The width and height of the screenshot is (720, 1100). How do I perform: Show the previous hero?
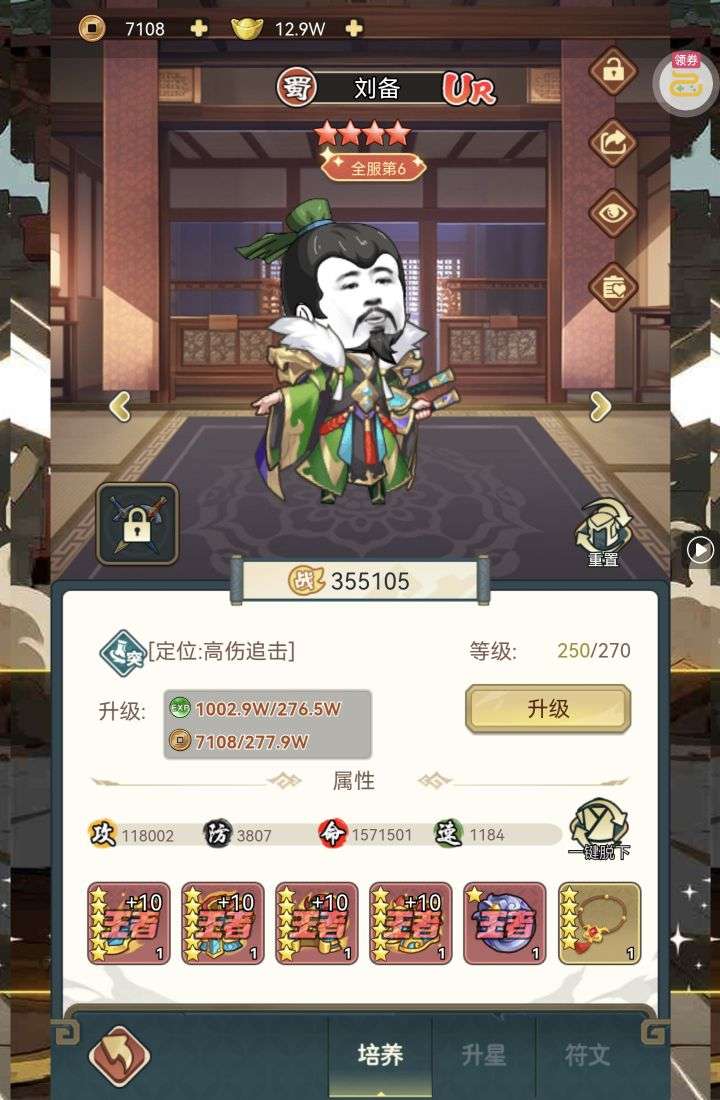pos(120,406)
